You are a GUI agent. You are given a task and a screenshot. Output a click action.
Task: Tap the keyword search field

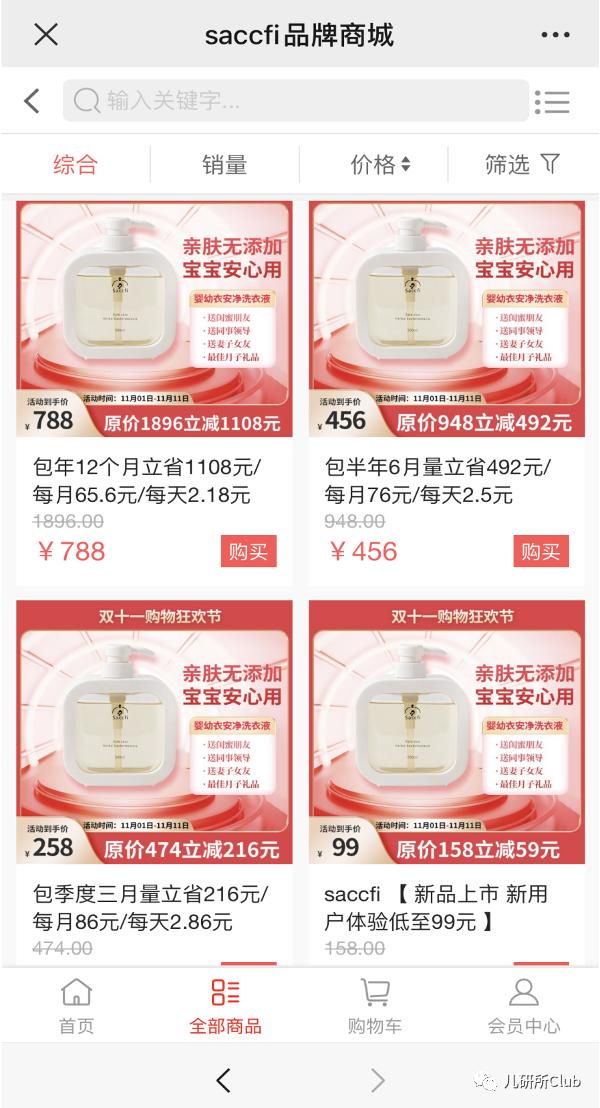pyautogui.click(x=295, y=100)
